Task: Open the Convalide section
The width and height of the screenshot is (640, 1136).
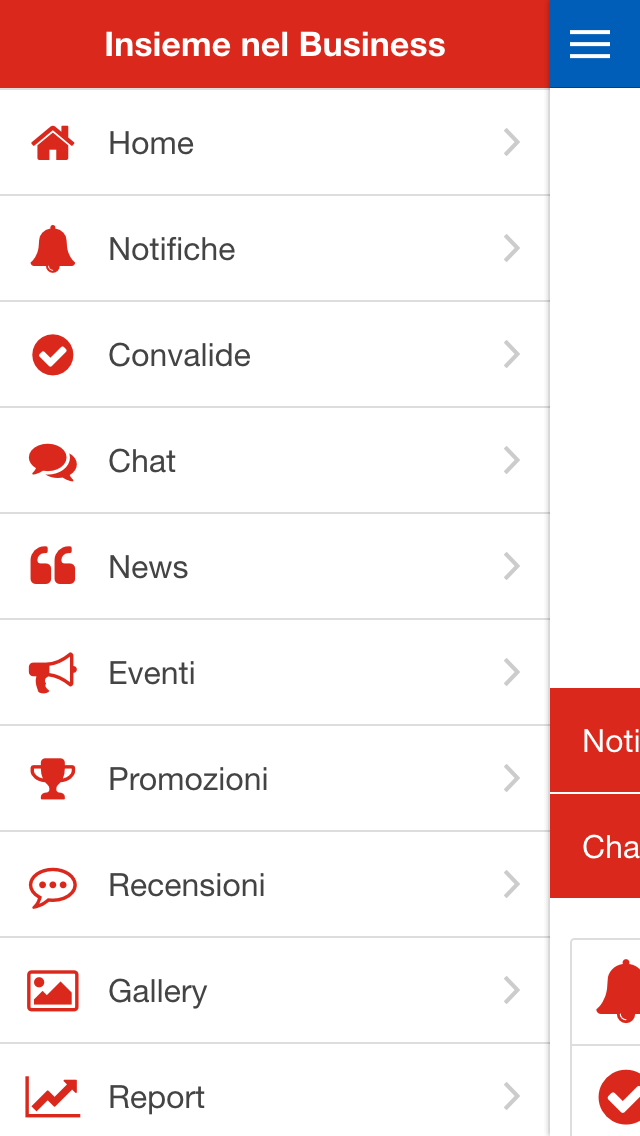Action: [274, 355]
